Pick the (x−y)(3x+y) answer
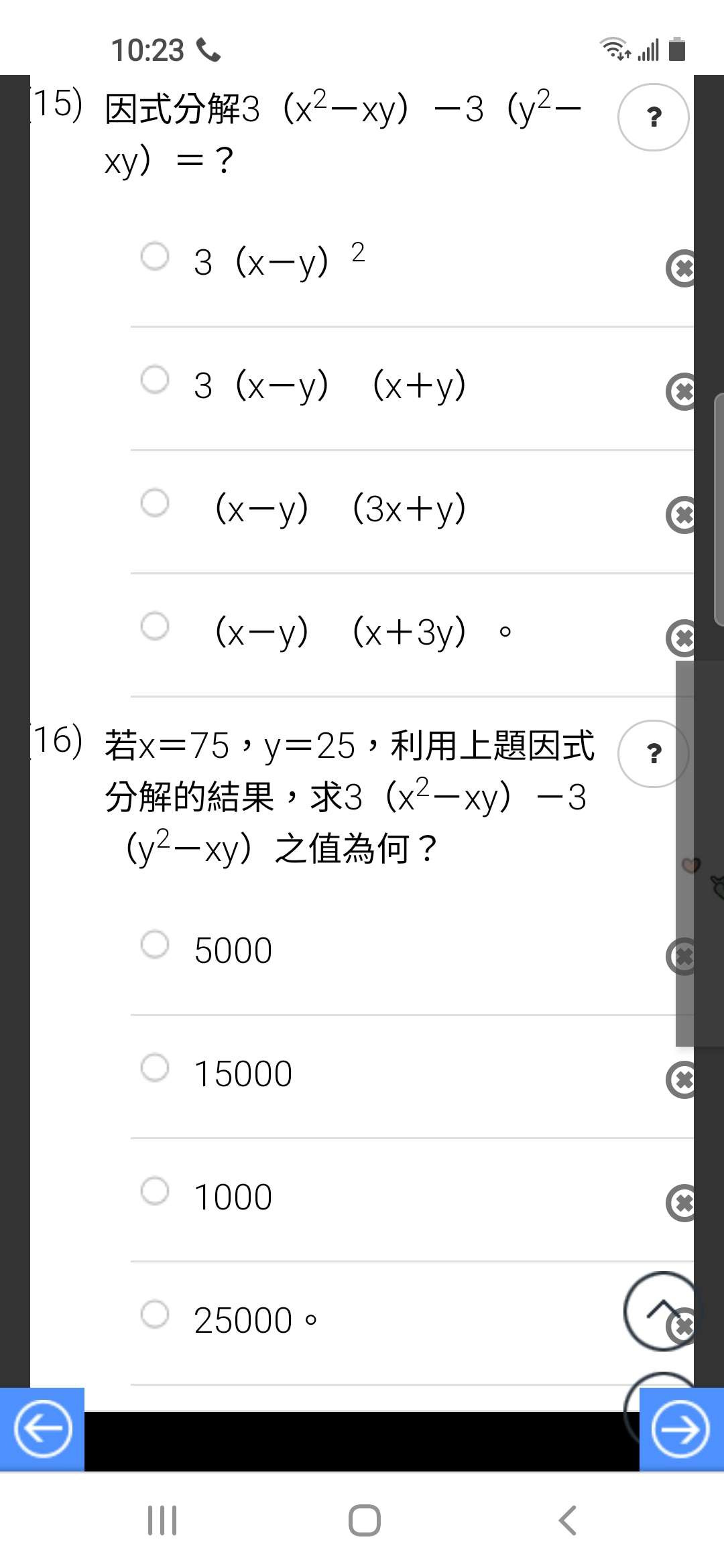 (x=155, y=503)
